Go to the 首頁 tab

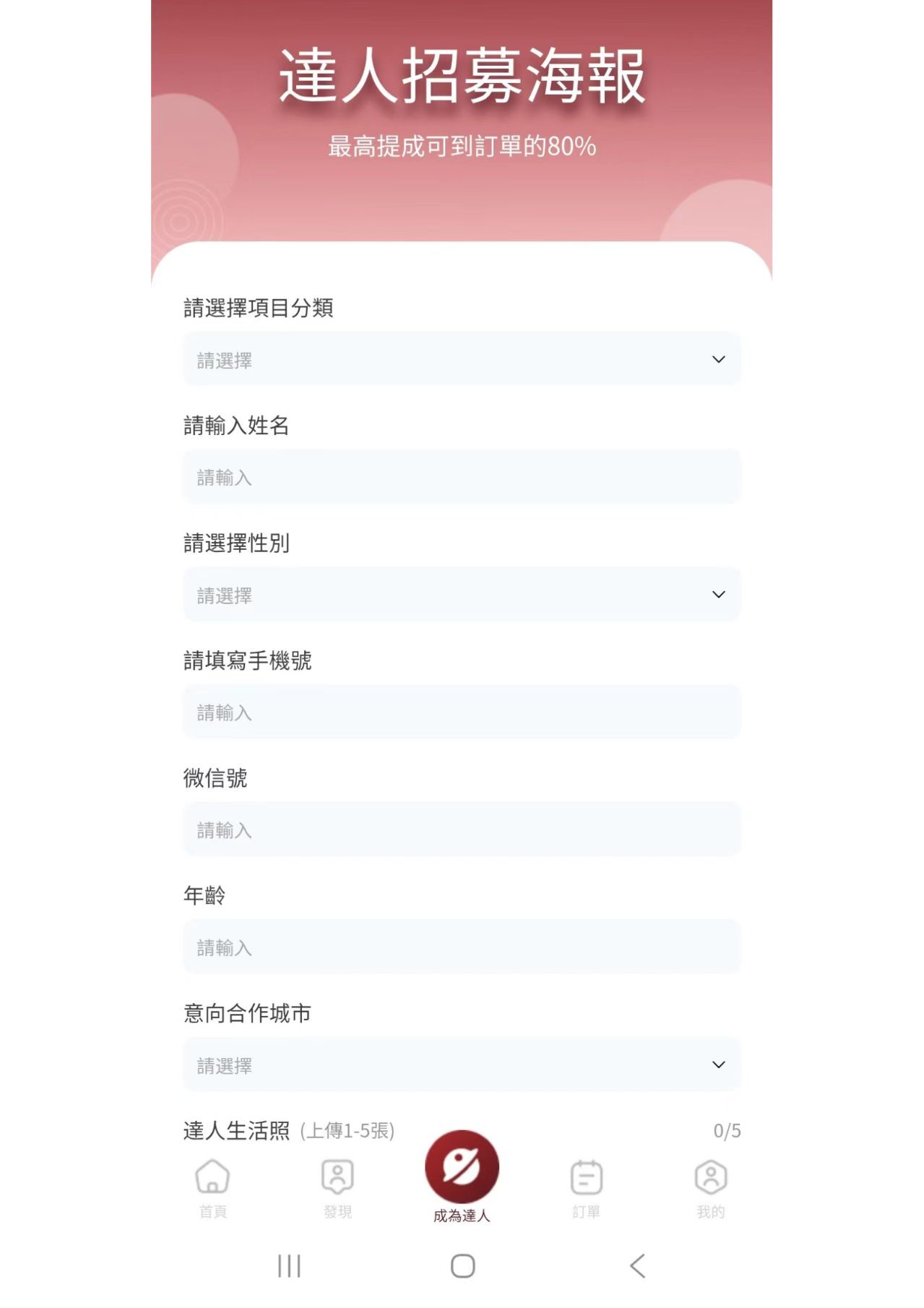tap(213, 1188)
